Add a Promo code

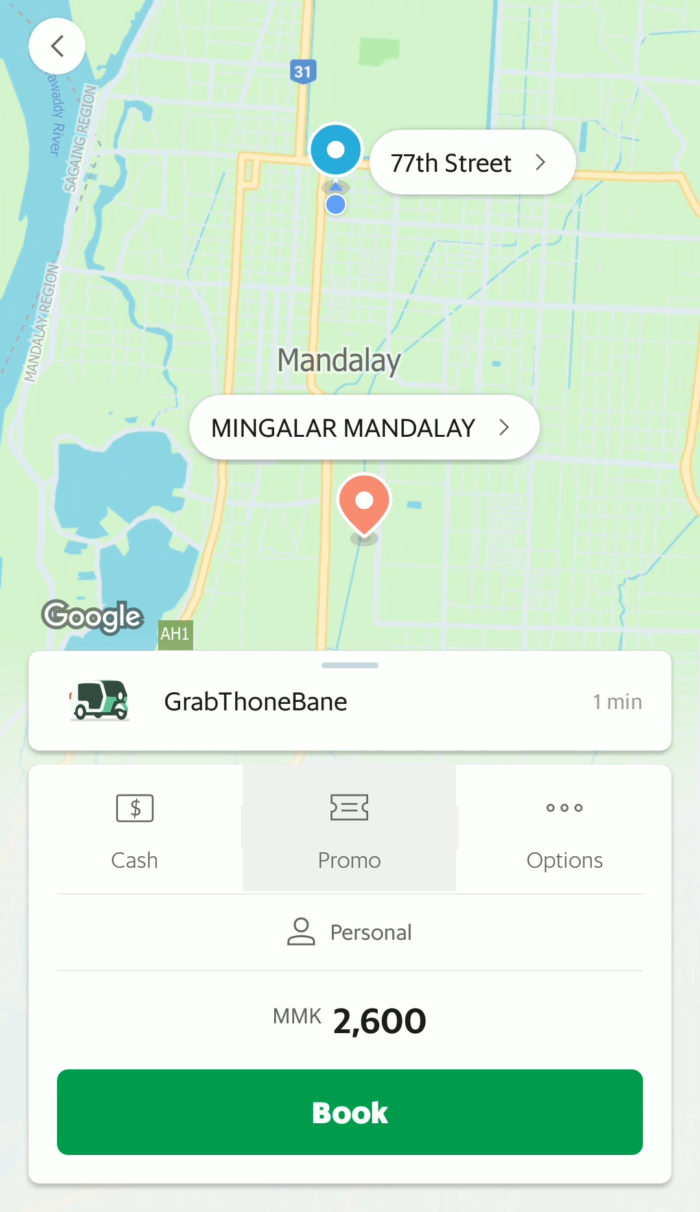click(x=349, y=831)
